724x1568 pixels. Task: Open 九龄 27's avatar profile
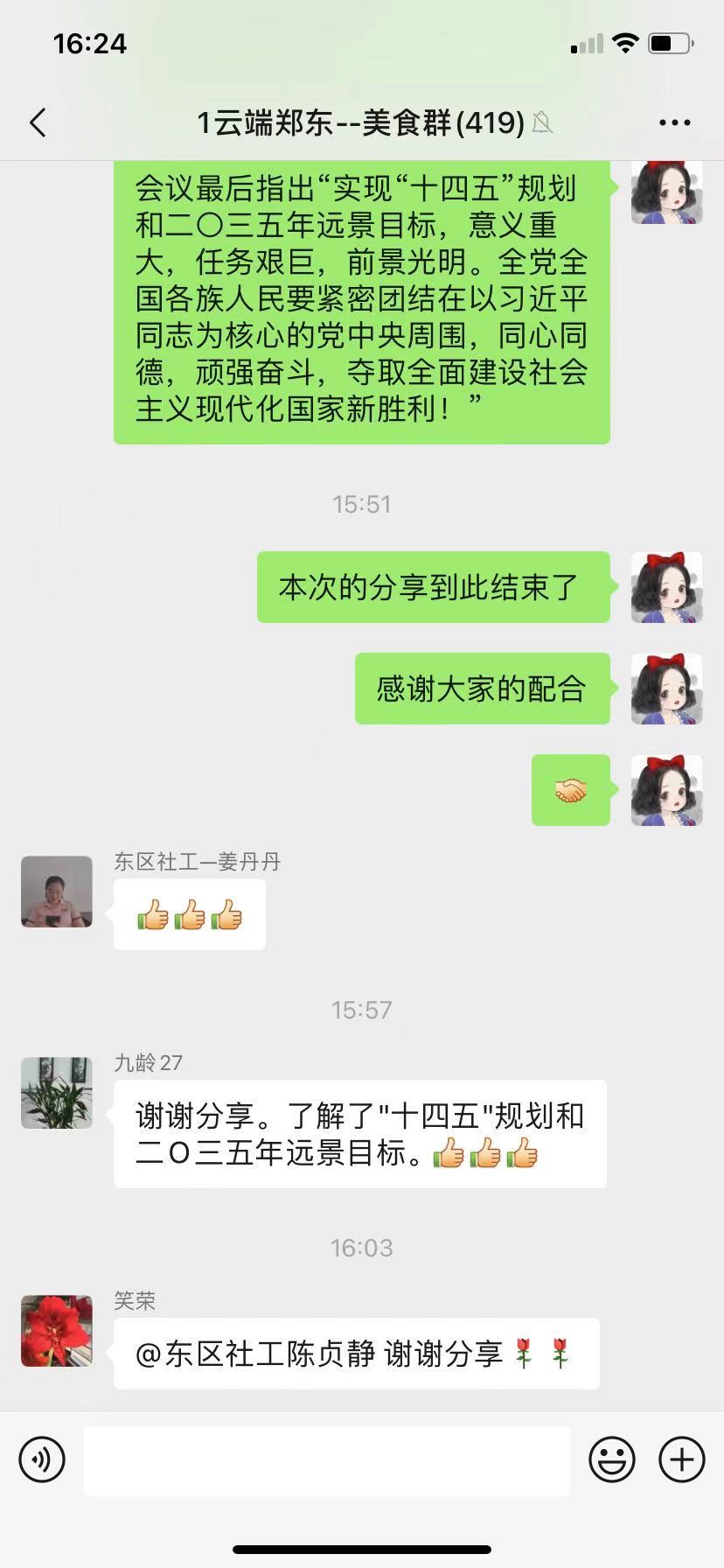57,1093
